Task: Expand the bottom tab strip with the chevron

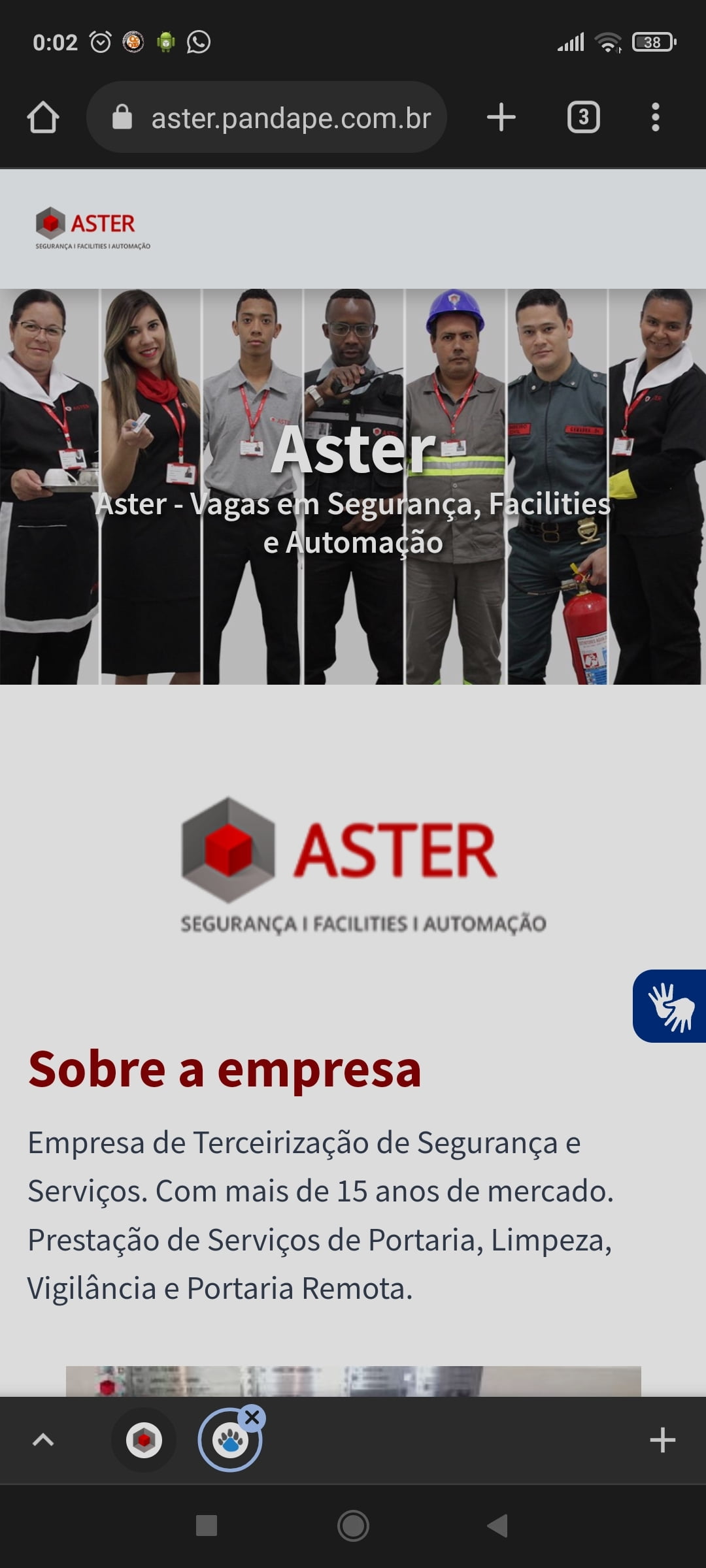Action: (x=43, y=1440)
